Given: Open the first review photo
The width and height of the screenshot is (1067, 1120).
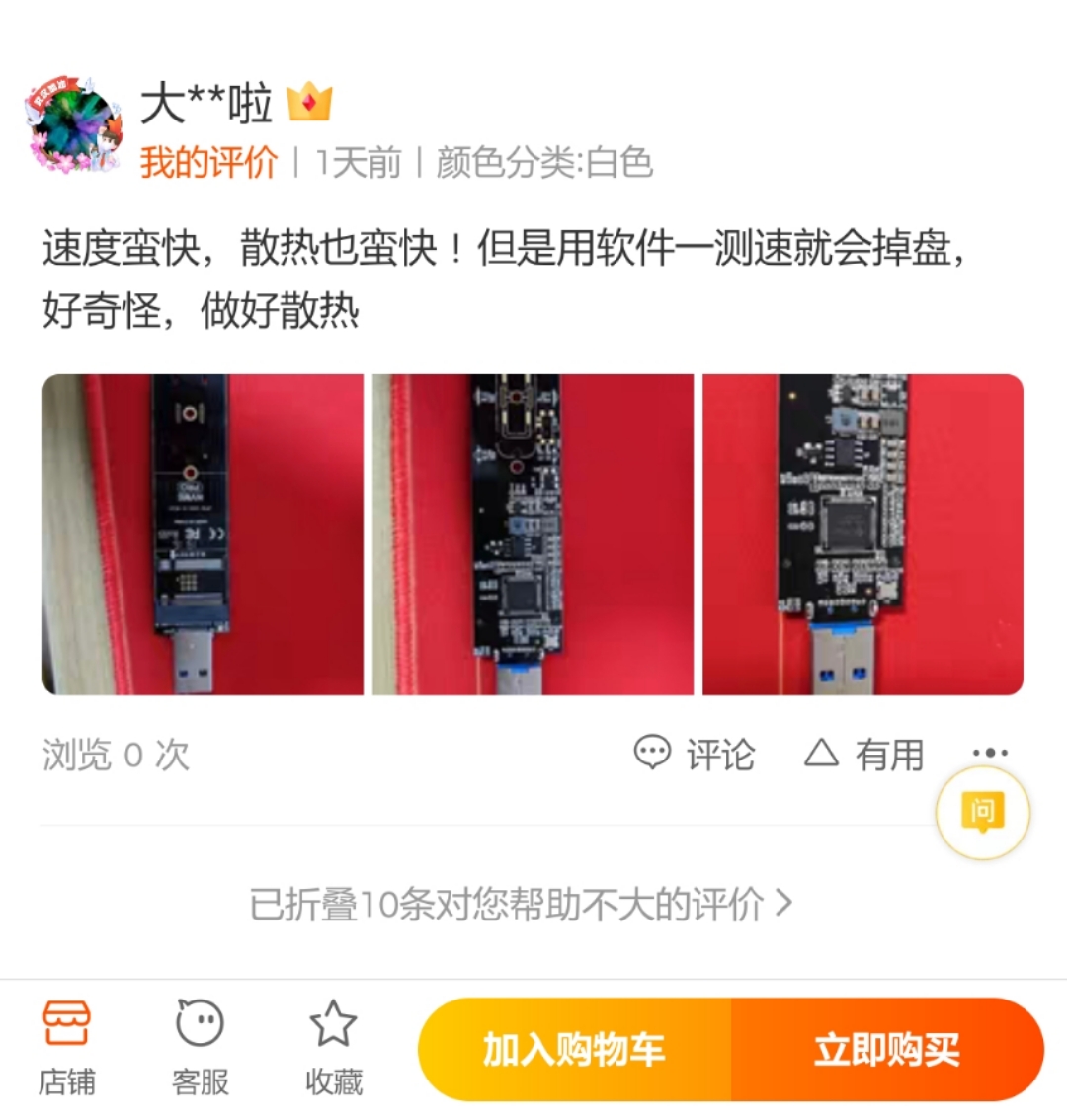Looking at the screenshot, I should point(203,534).
